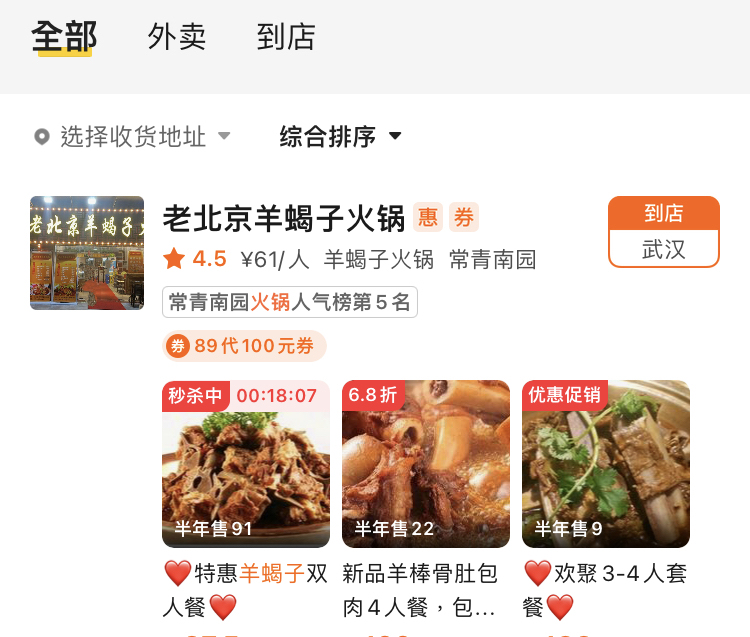Expand the 综合排序 sort dropdown
This screenshot has width=750, height=637.
(340, 136)
